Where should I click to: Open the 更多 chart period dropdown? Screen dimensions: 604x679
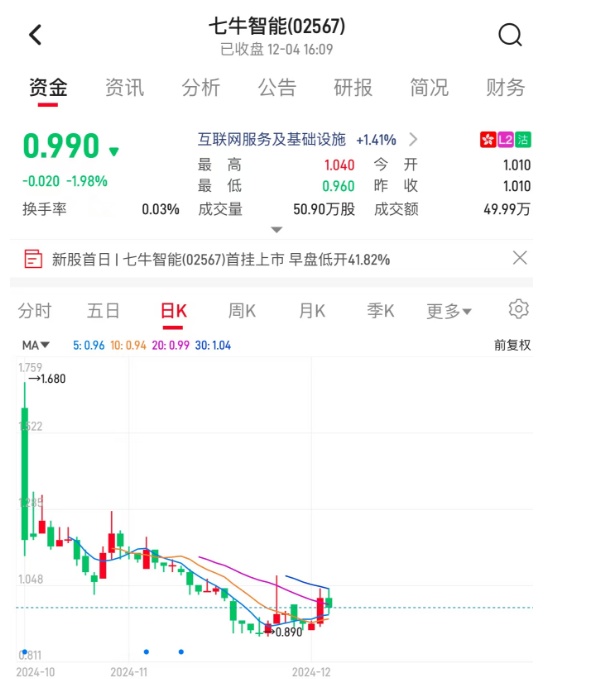(x=449, y=311)
